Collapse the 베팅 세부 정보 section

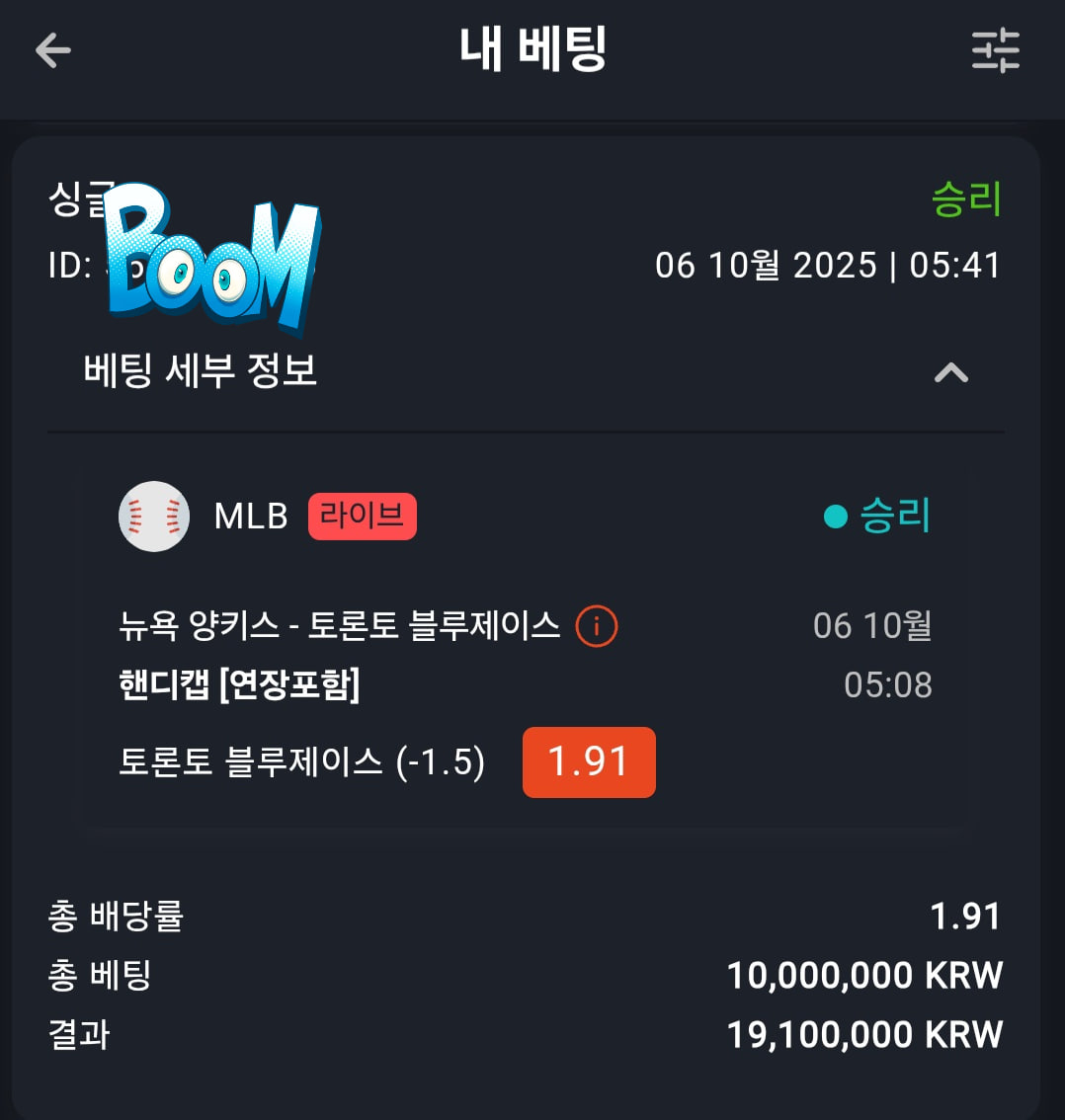(951, 372)
